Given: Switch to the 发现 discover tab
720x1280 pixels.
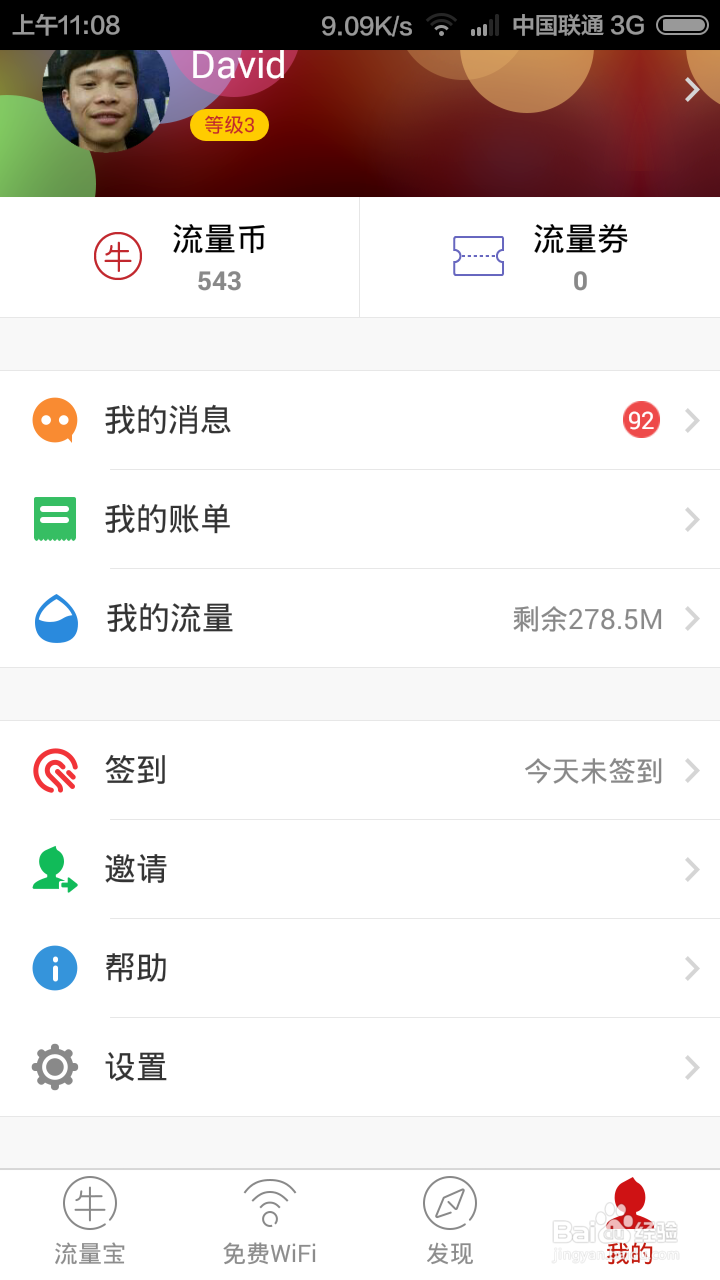Looking at the screenshot, I should (450, 1218).
